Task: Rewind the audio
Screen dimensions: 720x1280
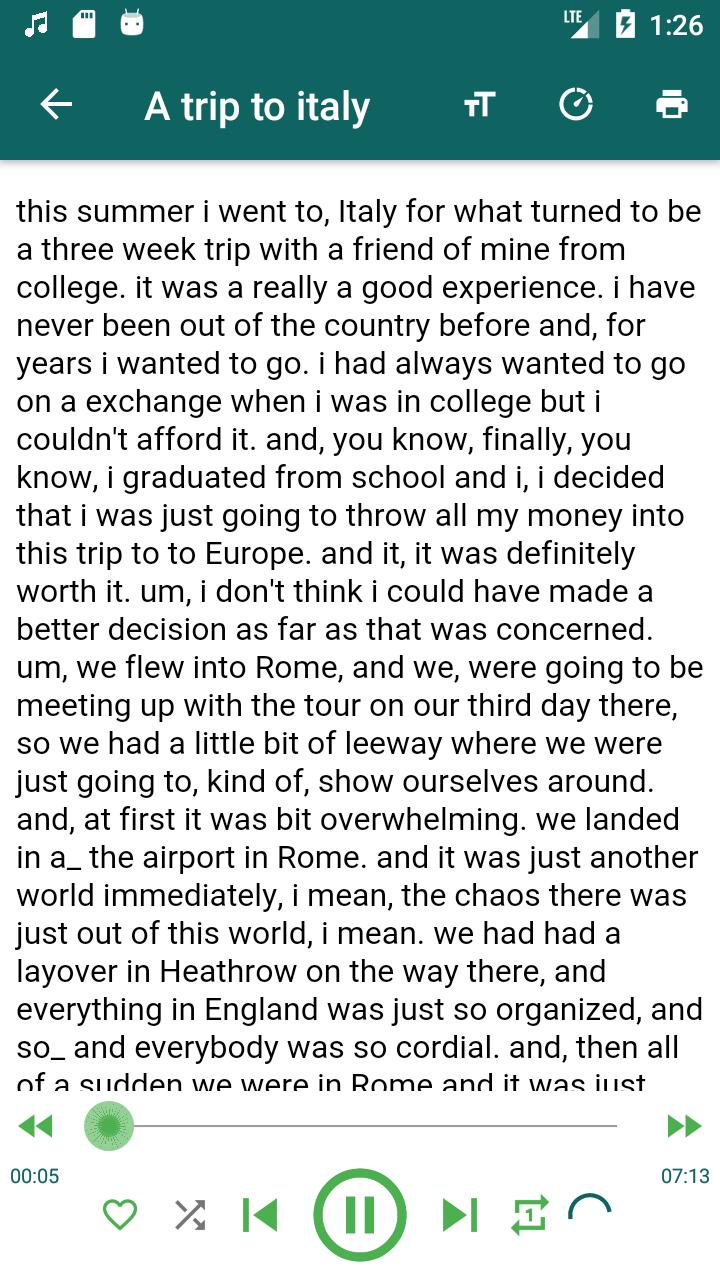Action: [36, 1127]
